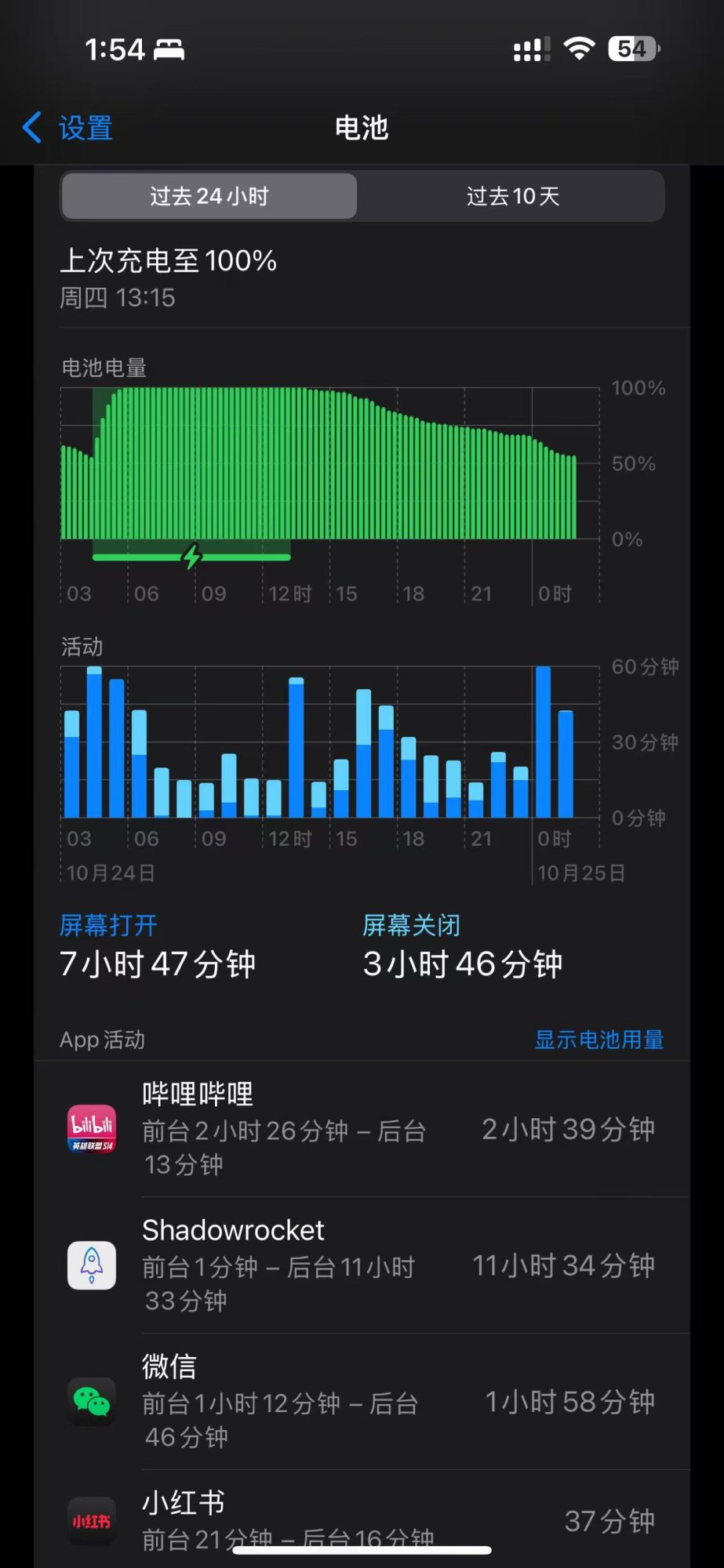Image resolution: width=724 pixels, height=1568 pixels.
Task: Tap the 微信 app activity row
Action: 361,1401
